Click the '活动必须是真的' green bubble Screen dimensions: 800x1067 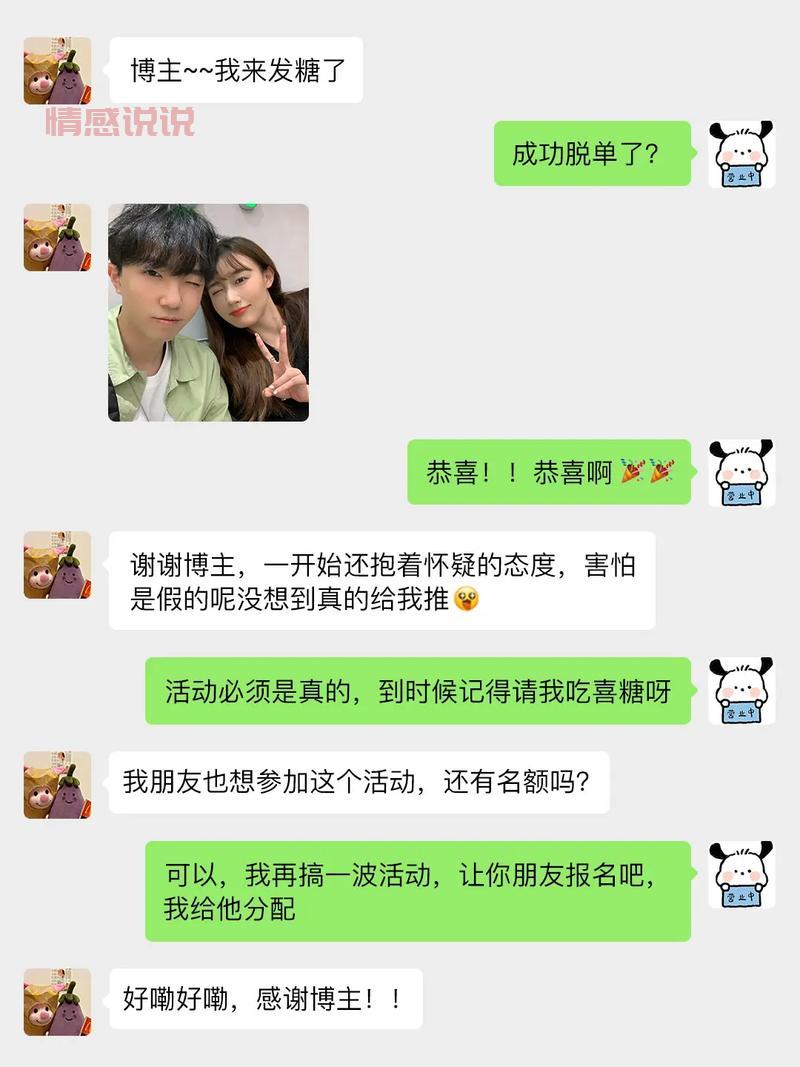coord(420,688)
